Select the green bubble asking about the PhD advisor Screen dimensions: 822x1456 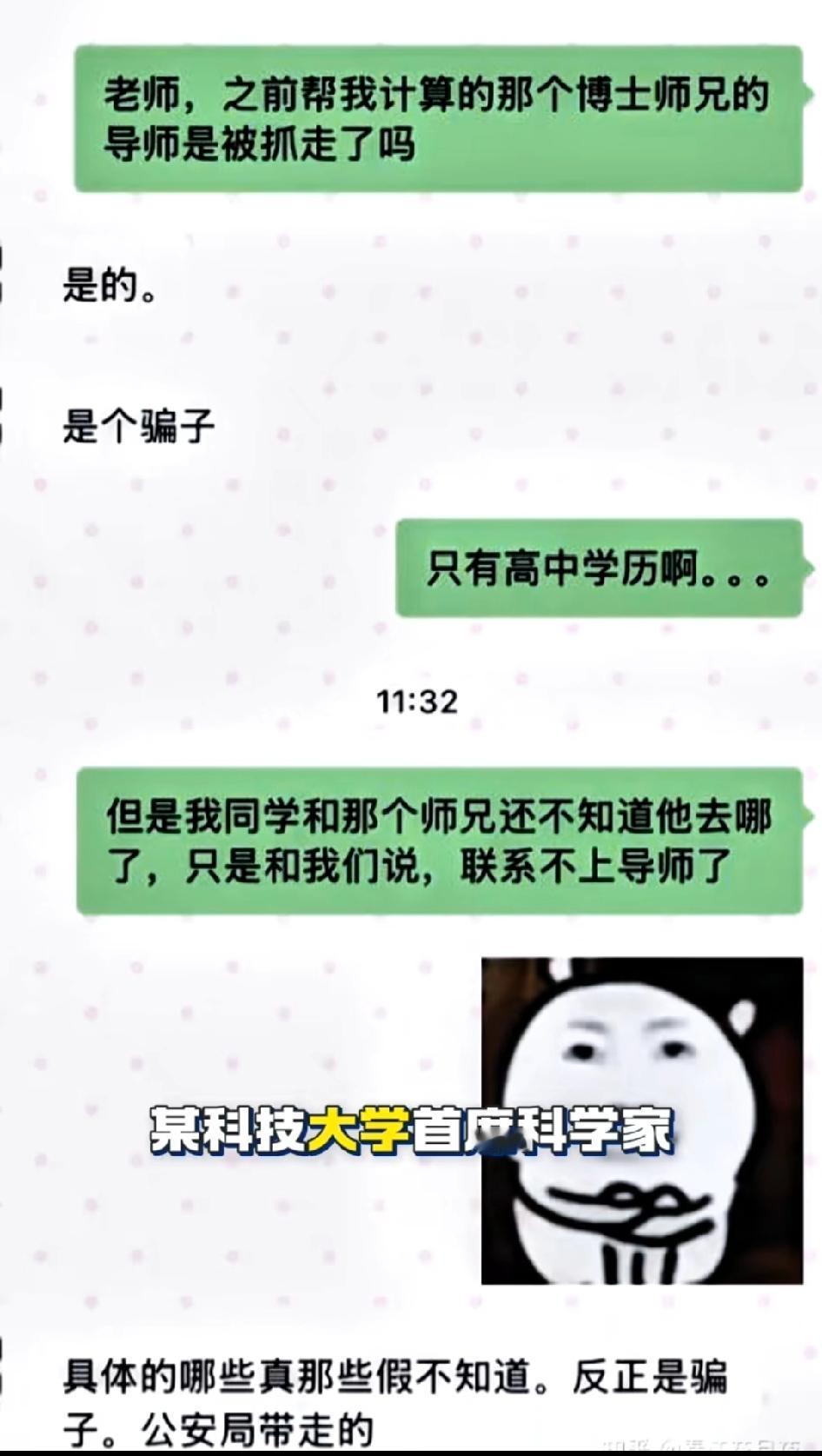[x=434, y=117]
